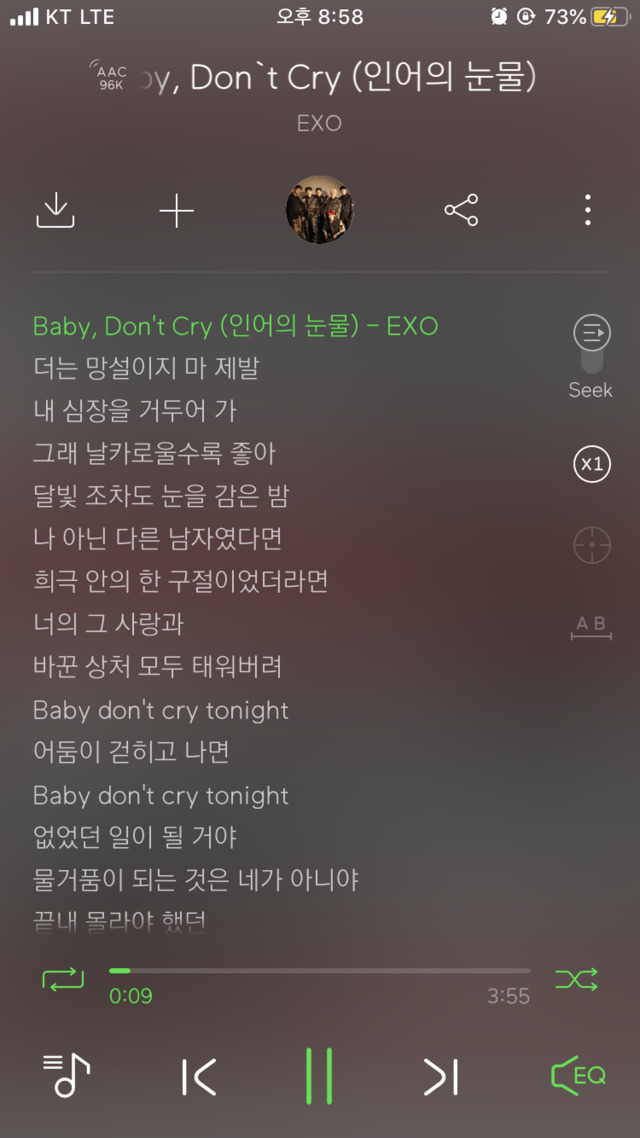Tap the crosshair current-lyric locator icon
The height and width of the screenshot is (1138, 640).
[x=591, y=546]
